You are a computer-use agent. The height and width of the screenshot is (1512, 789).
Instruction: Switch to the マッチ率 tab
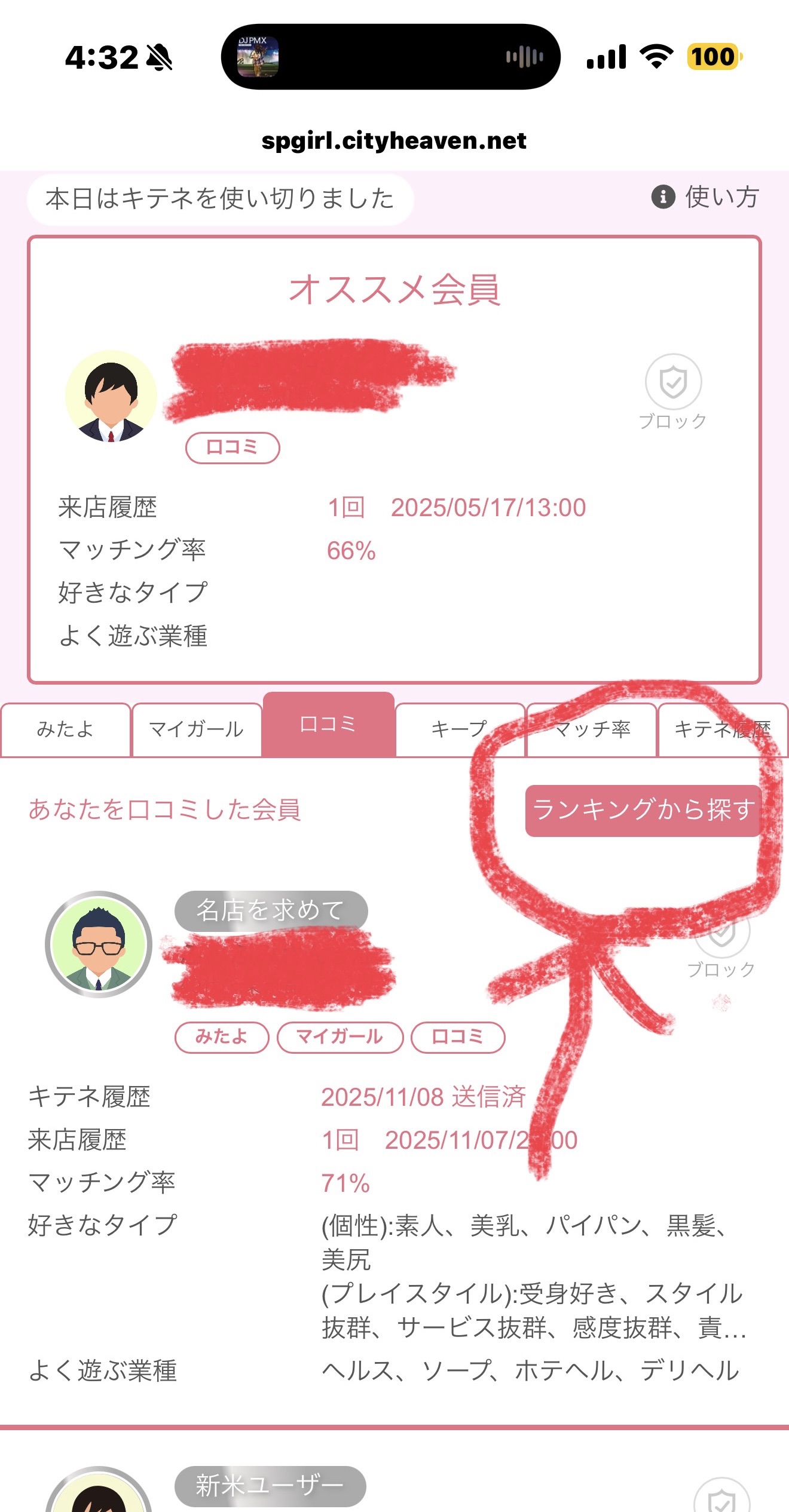(592, 729)
